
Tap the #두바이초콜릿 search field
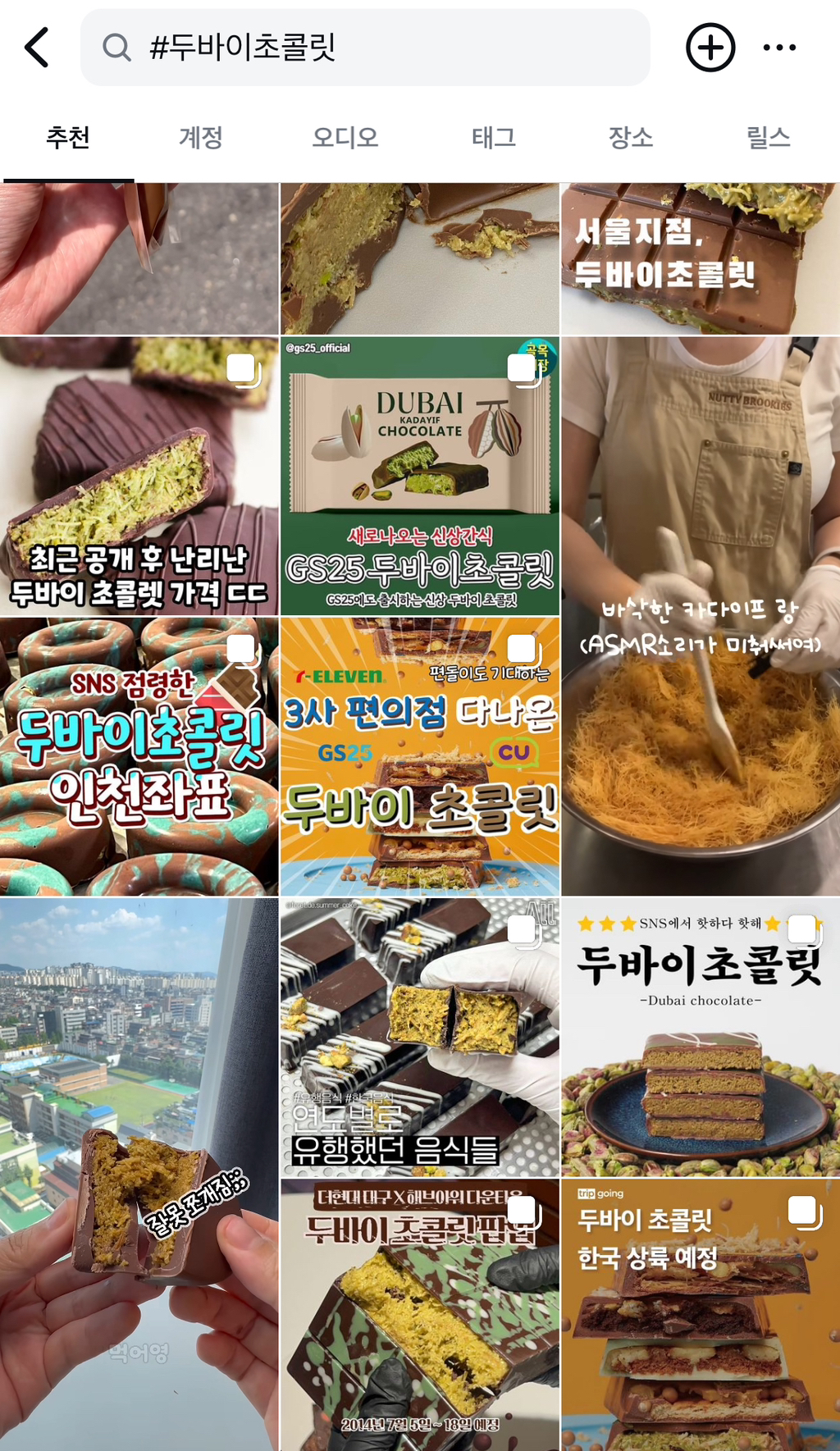point(365,48)
